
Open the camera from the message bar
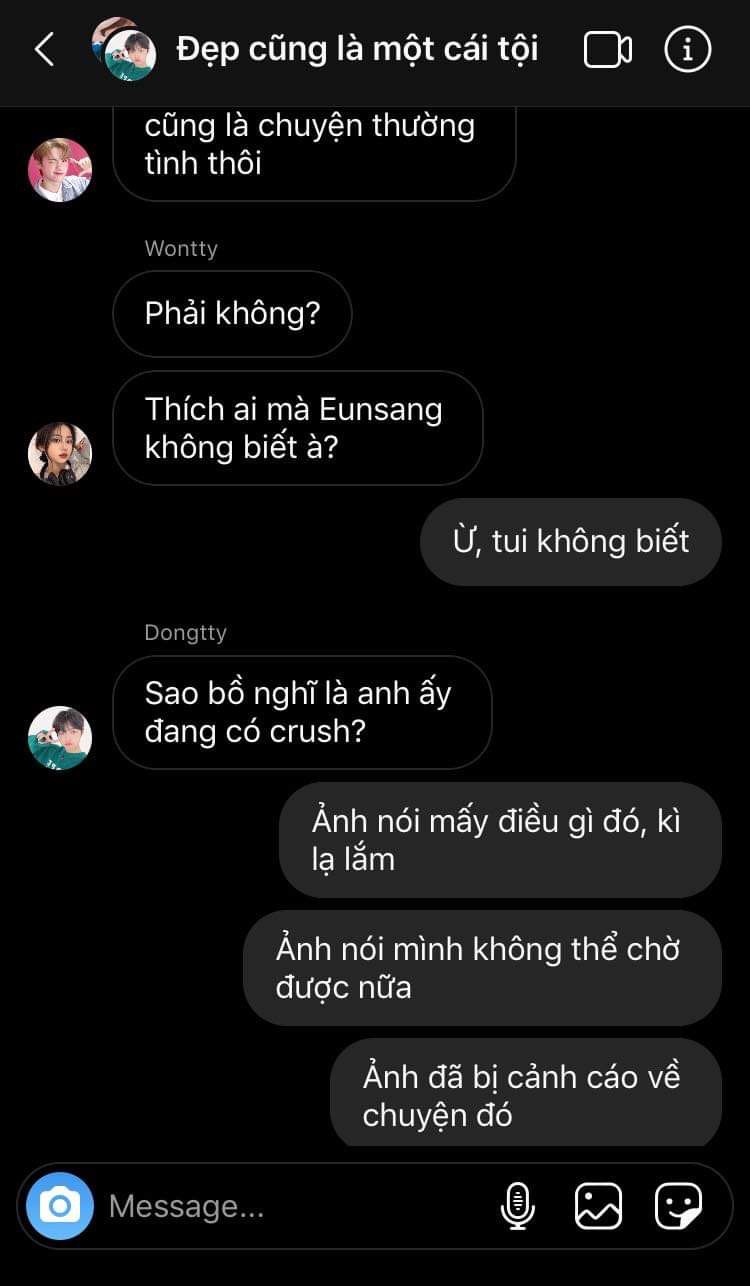[60, 1206]
